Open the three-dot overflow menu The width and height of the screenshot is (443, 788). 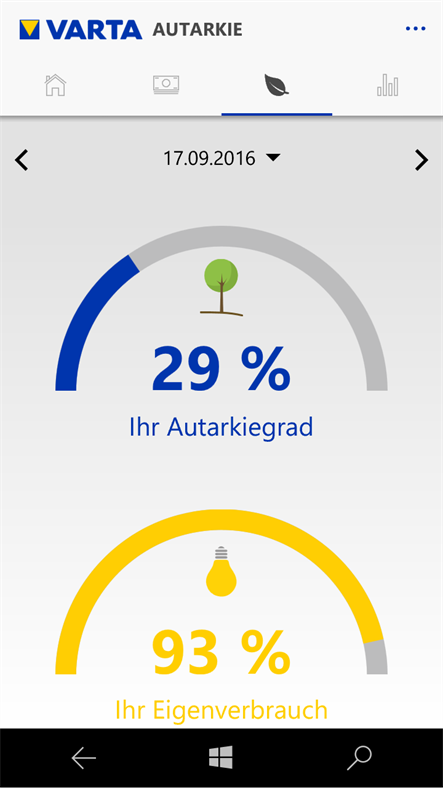coord(415,29)
